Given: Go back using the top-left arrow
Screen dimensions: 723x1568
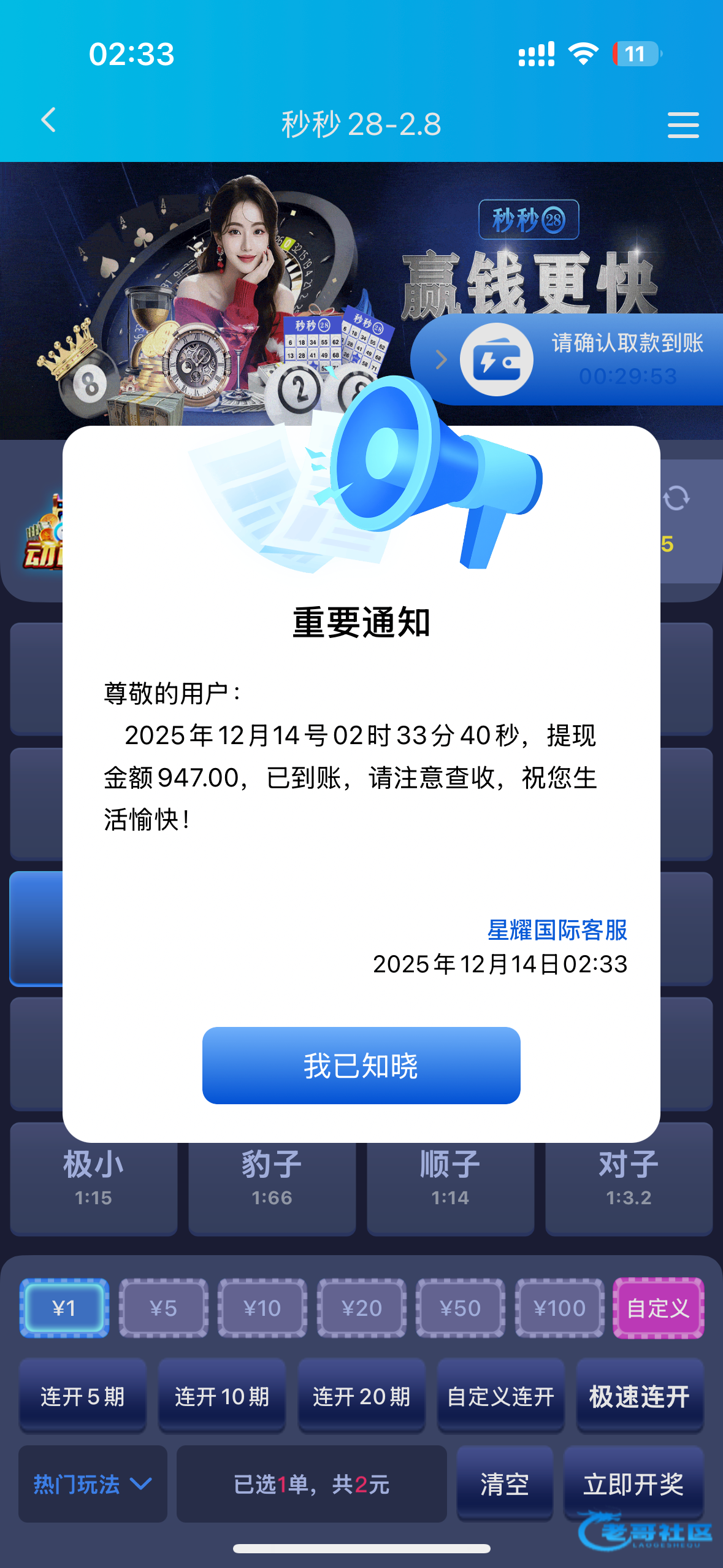Looking at the screenshot, I should 48,120.
